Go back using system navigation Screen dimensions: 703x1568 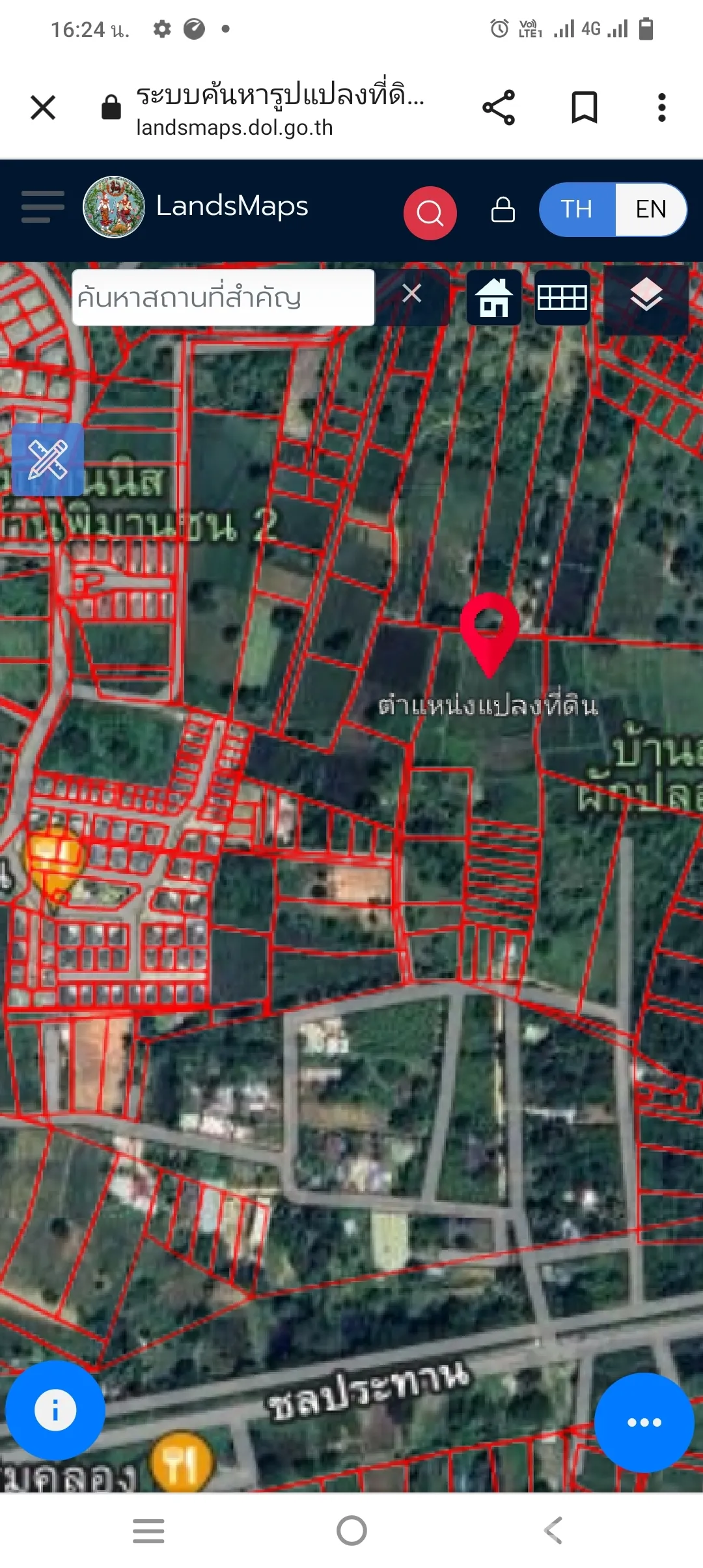(x=553, y=1530)
